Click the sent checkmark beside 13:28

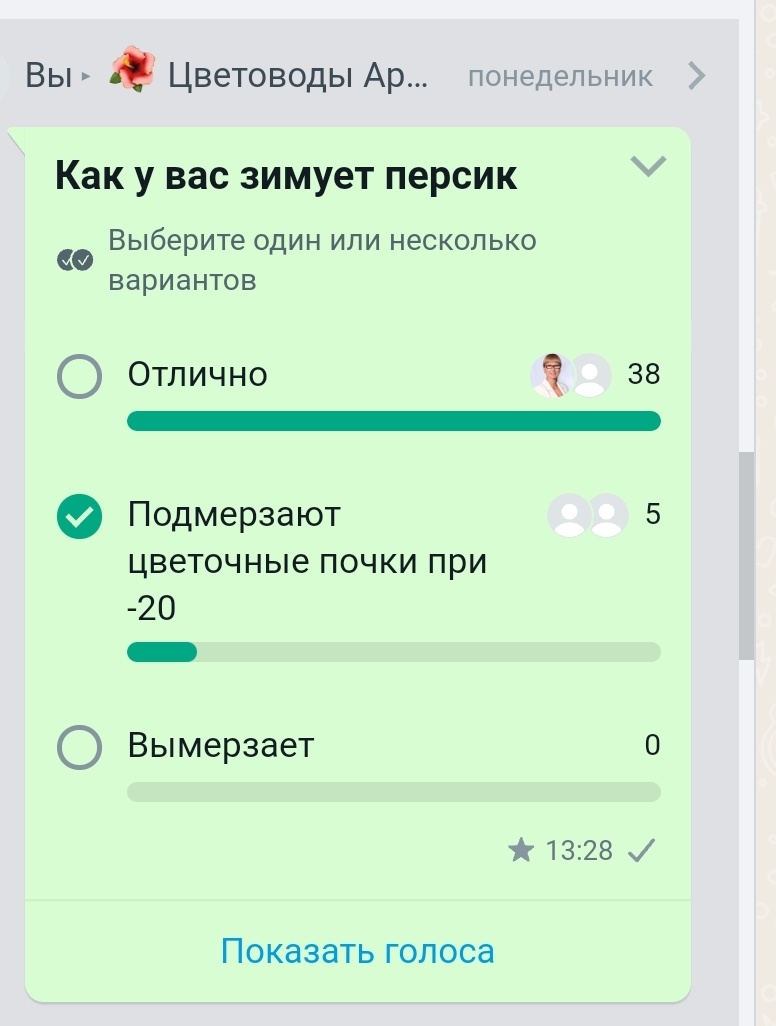point(641,851)
